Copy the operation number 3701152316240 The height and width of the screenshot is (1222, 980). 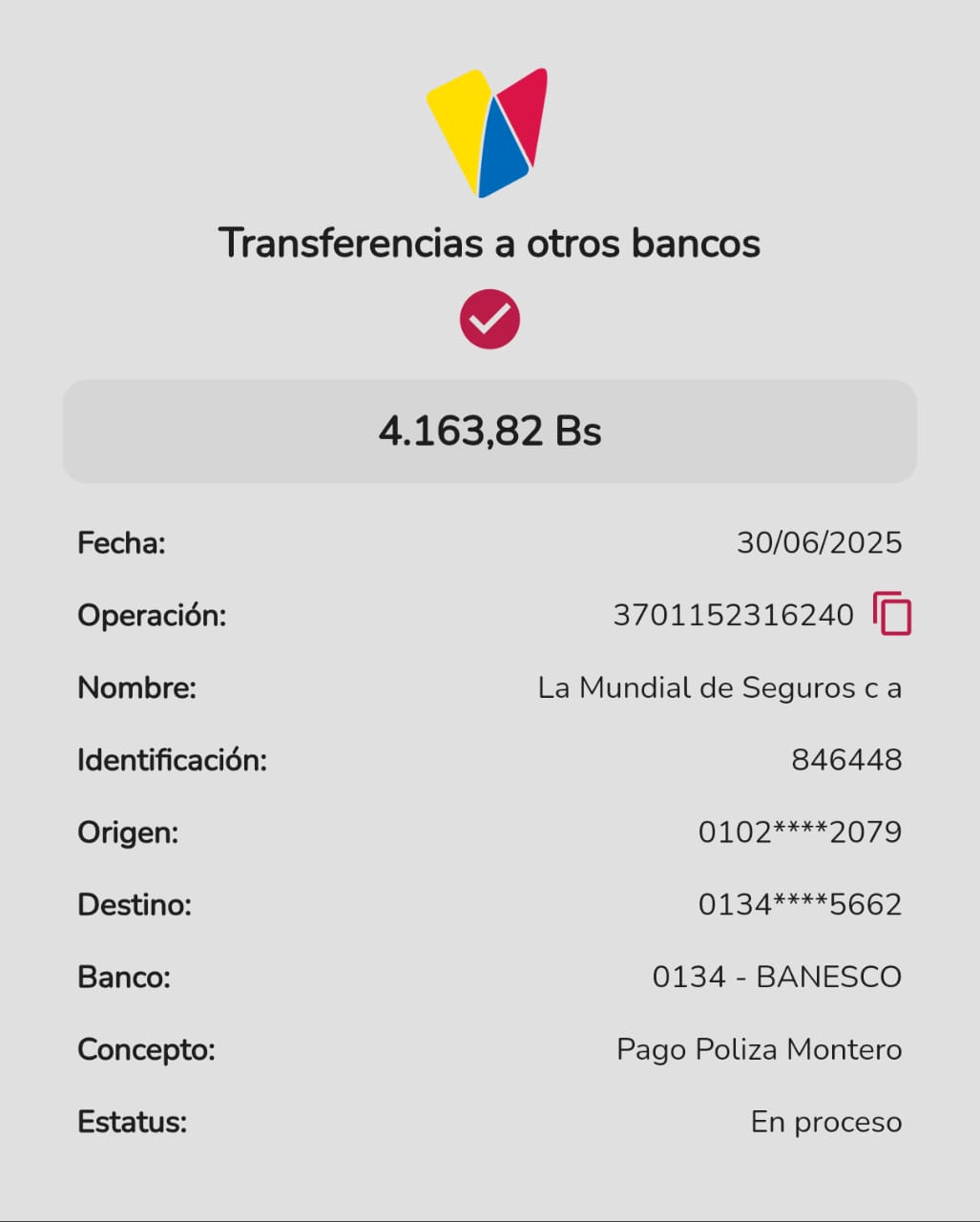(892, 614)
